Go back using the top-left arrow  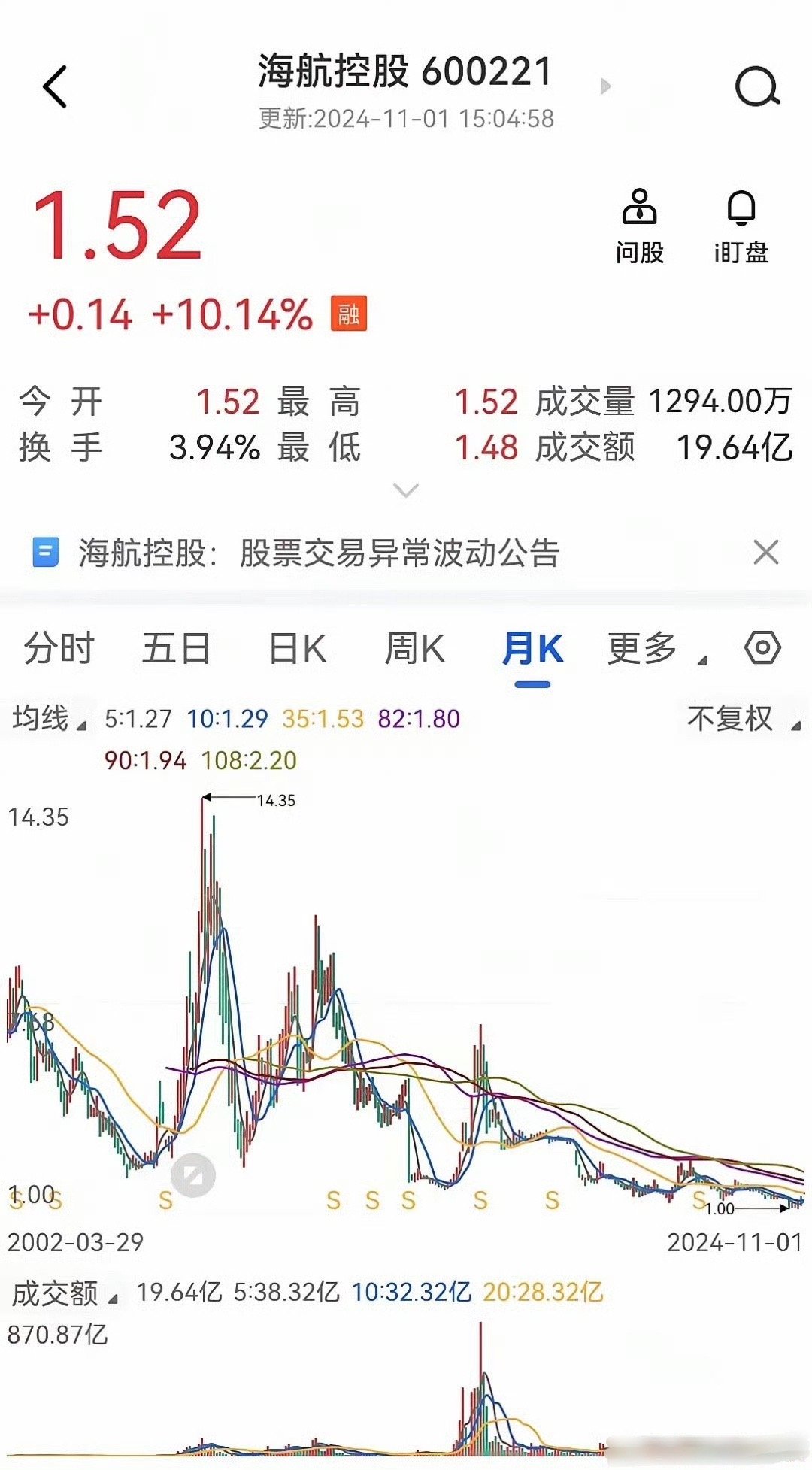point(55,86)
